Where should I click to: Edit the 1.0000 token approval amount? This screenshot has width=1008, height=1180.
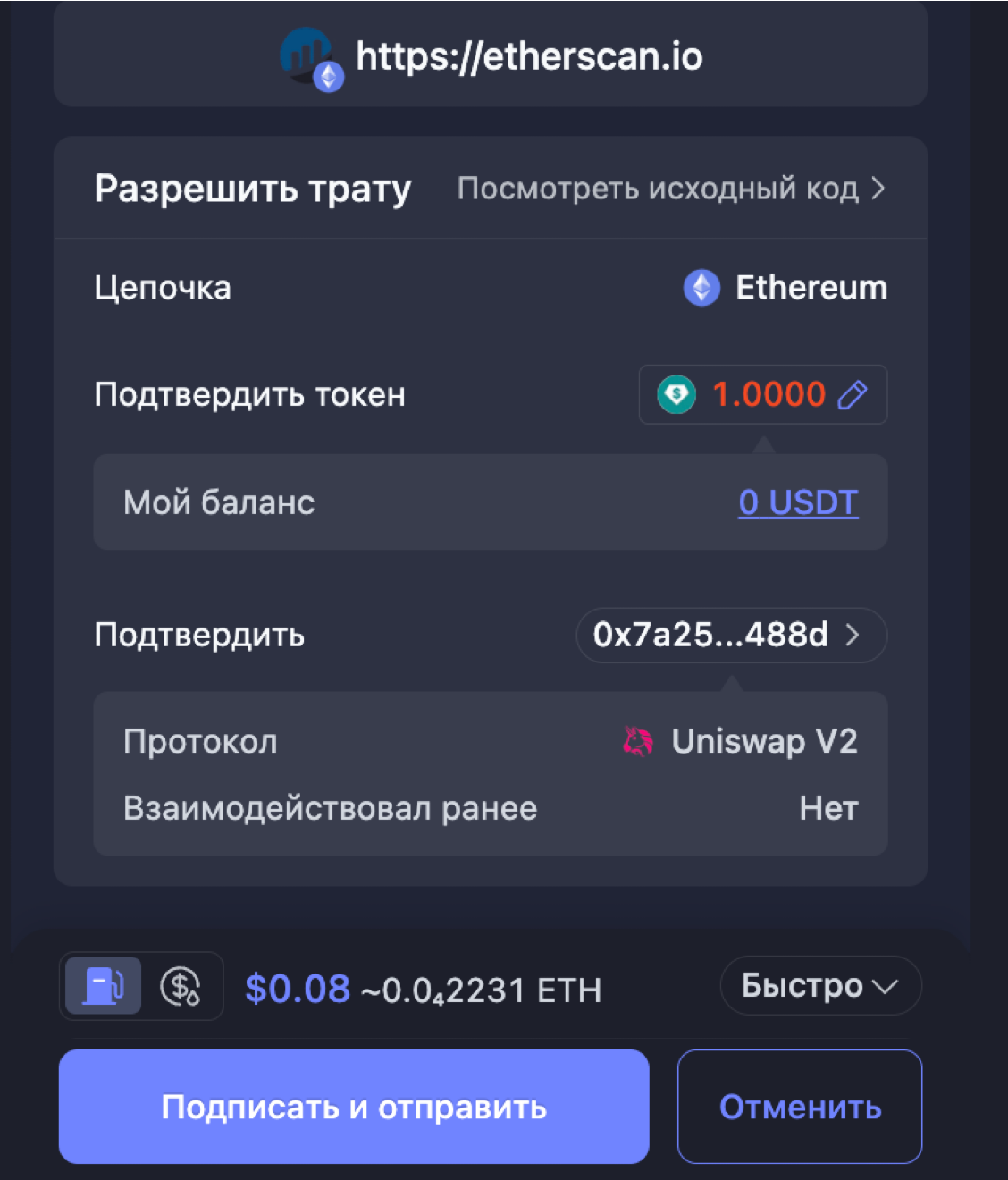tap(853, 394)
